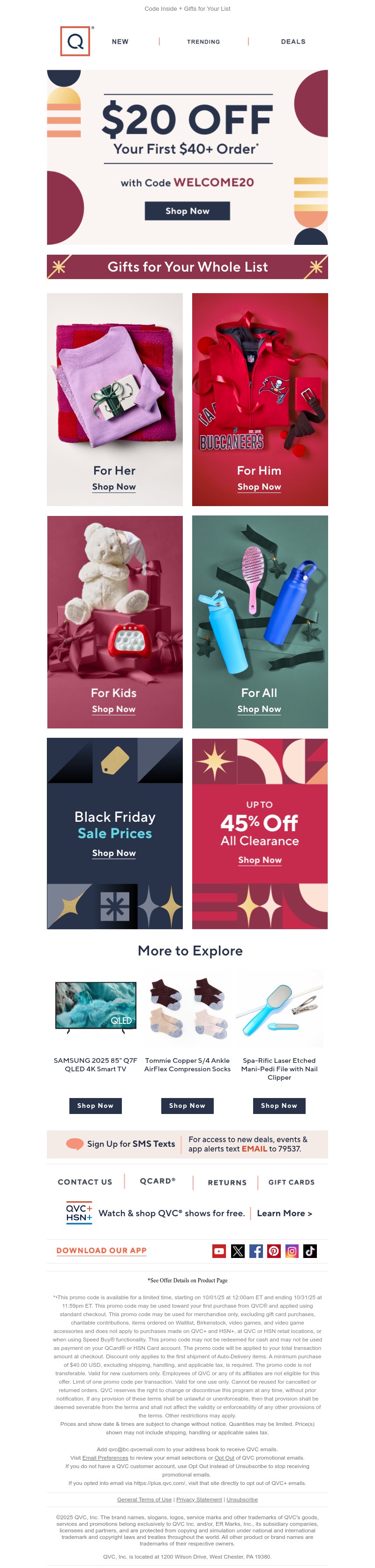Open CONTACT US link
The image size is (375, 1568).
point(85,1182)
